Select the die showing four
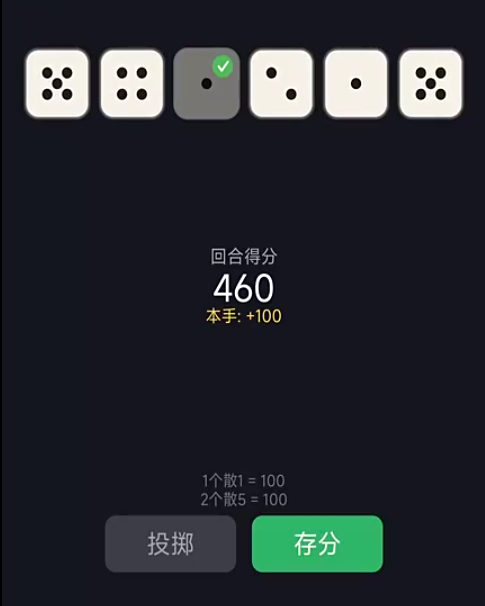This screenshot has height=606, width=485. coord(132,83)
